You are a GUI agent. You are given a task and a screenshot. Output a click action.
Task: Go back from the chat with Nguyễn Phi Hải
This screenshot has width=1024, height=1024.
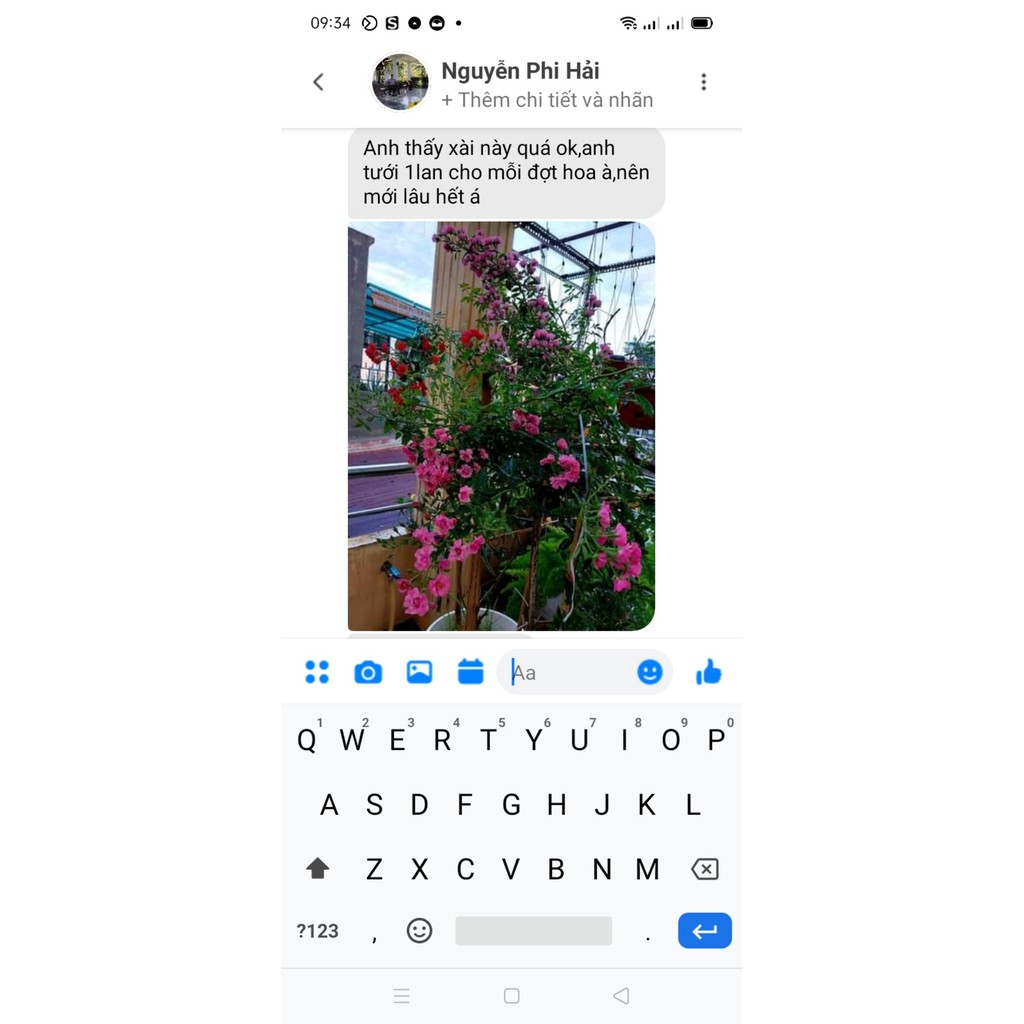coord(318,82)
